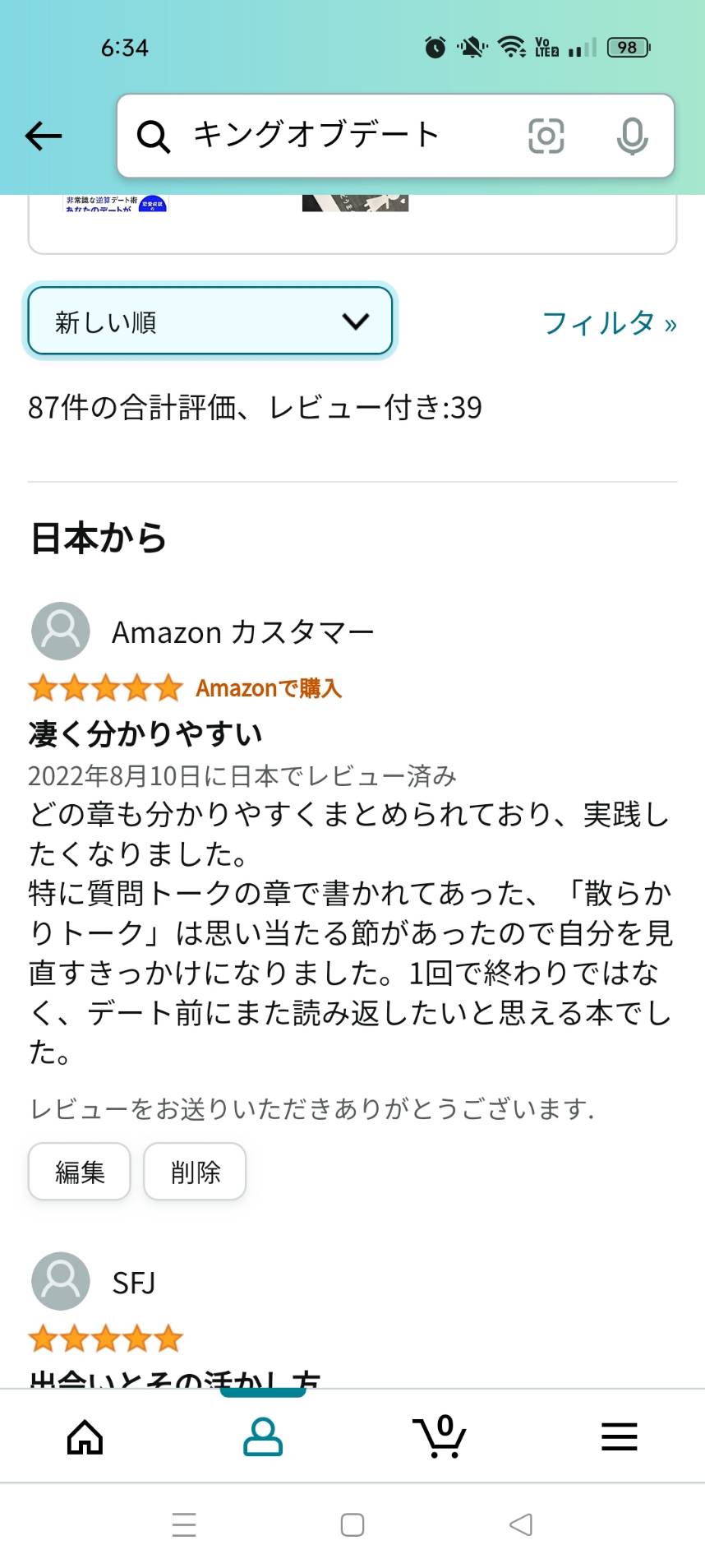Switch to the Home tab
Image resolution: width=705 pixels, height=1568 pixels.
tap(85, 1436)
